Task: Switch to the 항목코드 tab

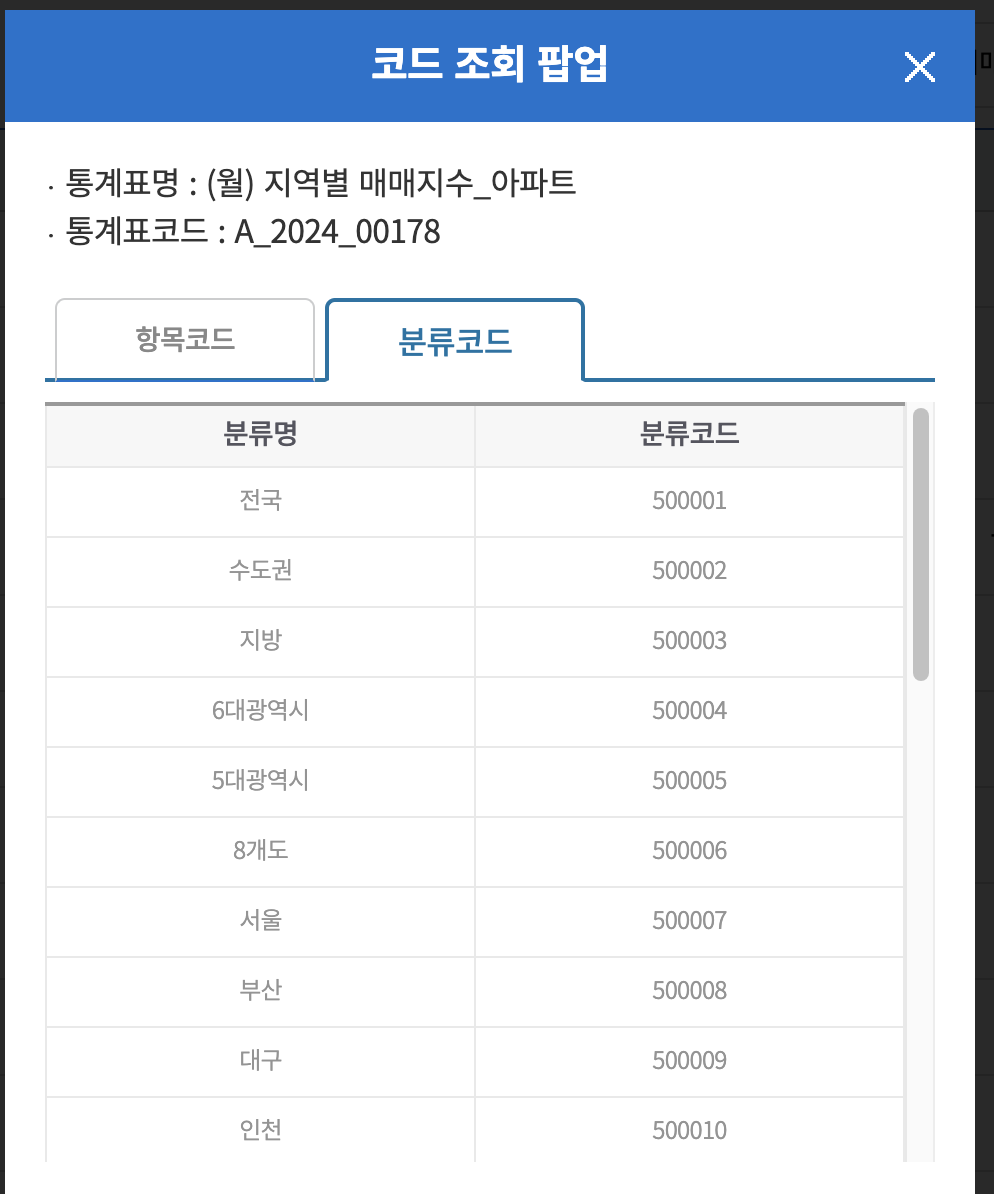Action: (x=185, y=339)
